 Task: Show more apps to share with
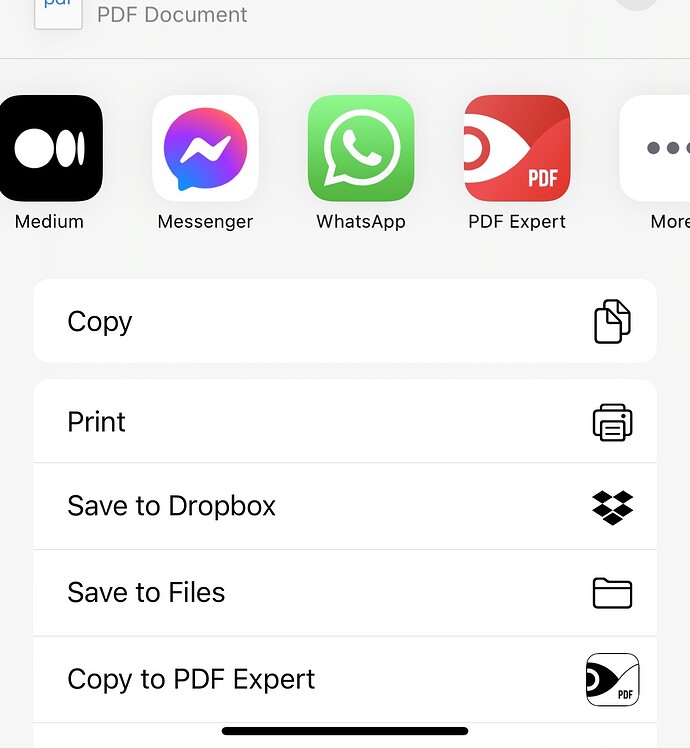660,148
